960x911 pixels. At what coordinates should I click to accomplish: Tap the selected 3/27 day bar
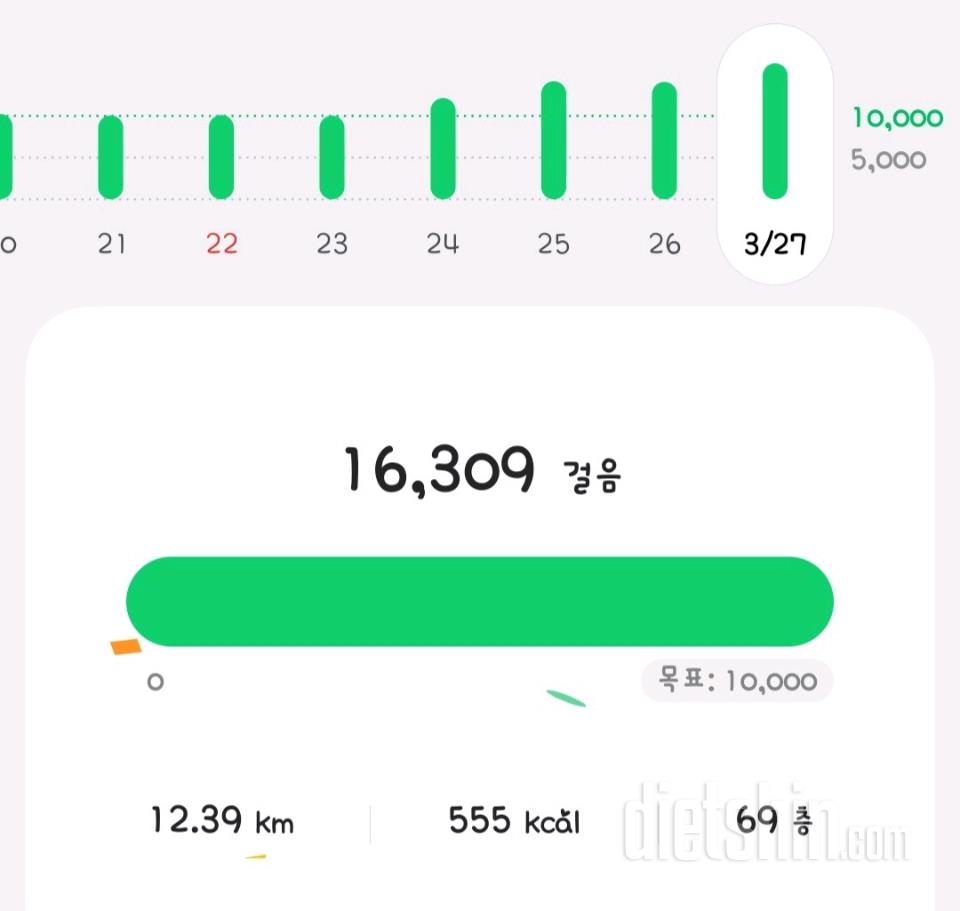pyautogui.click(x=775, y=131)
